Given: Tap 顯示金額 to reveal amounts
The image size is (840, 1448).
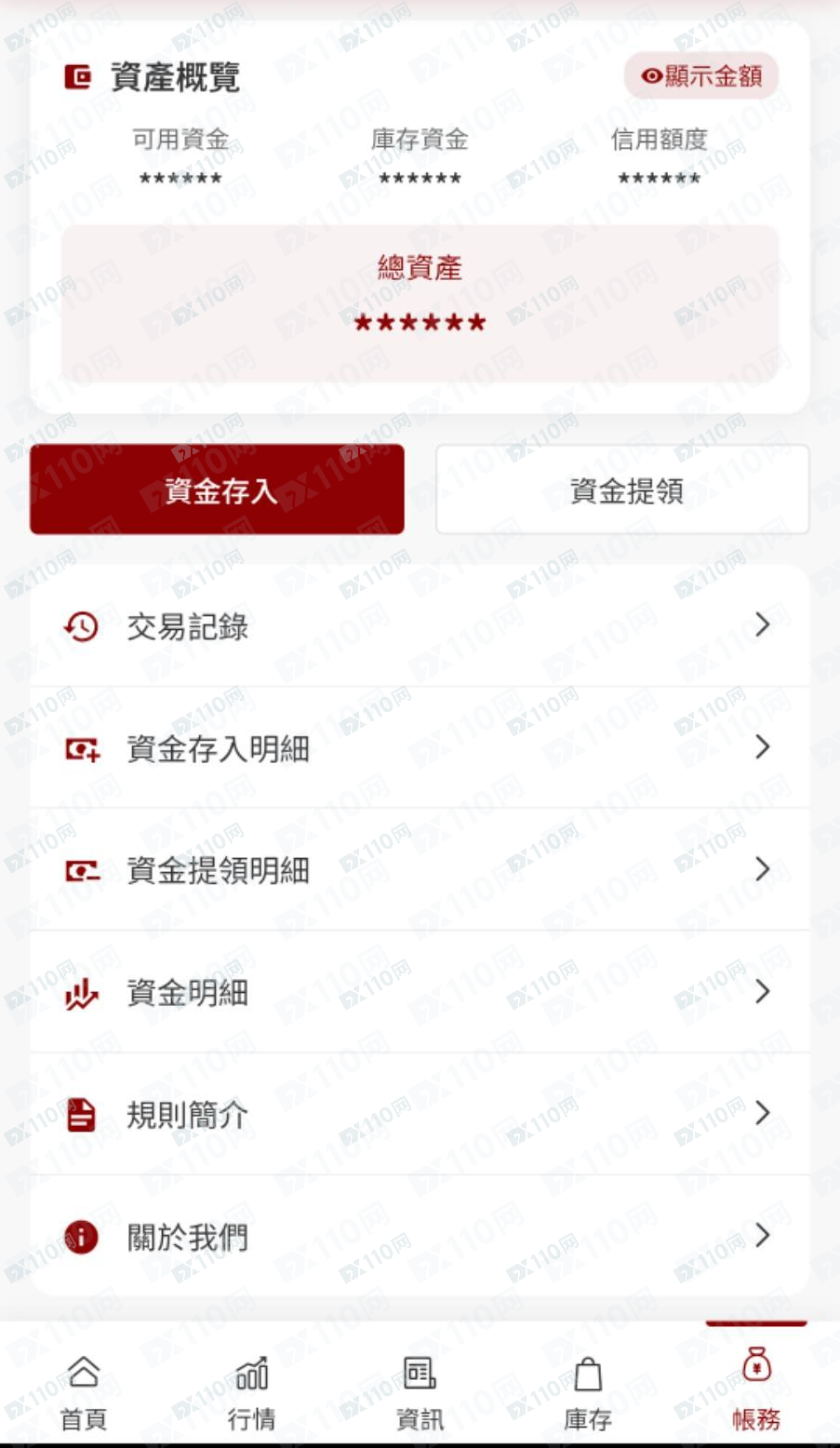Looking at the screenshot, I should coord(702,76).
